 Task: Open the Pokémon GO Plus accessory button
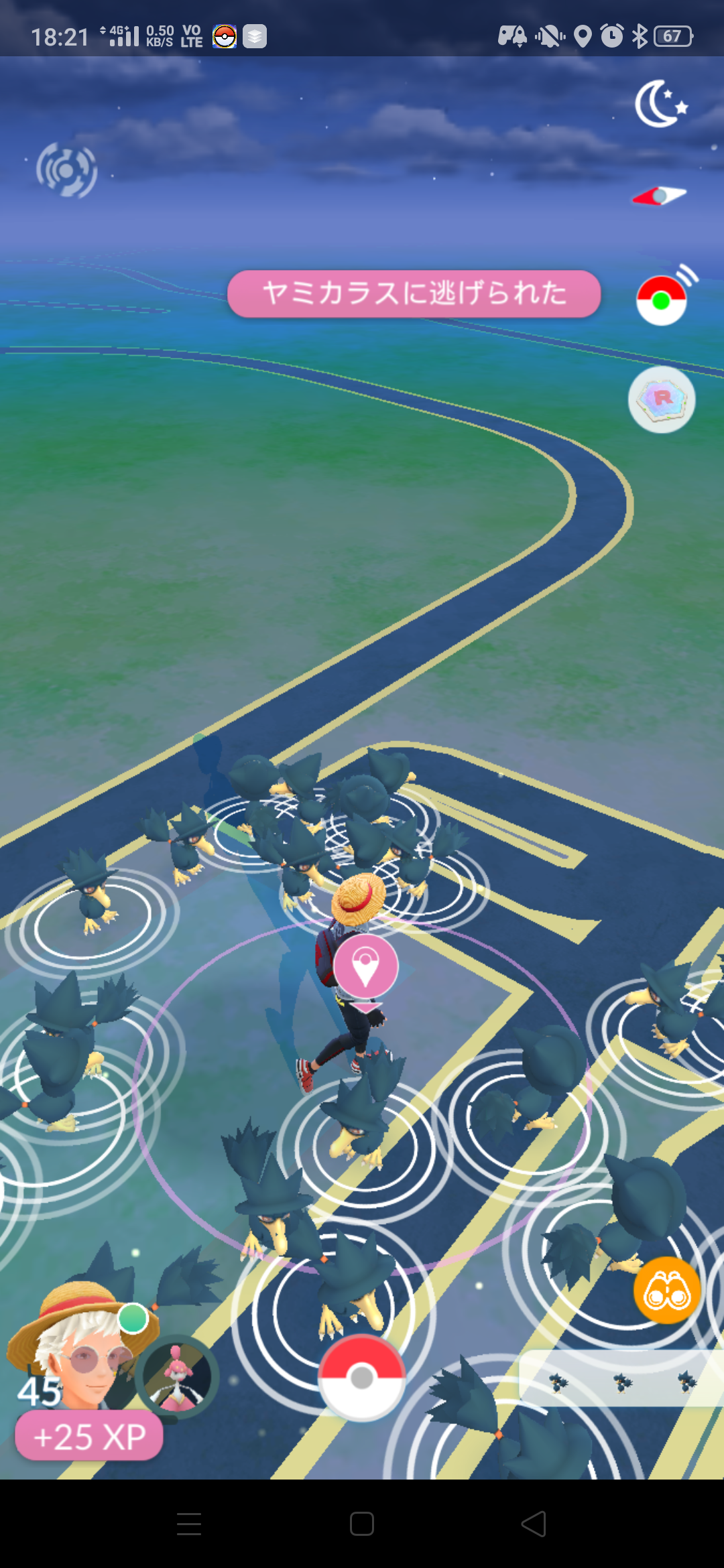point(662,300)
